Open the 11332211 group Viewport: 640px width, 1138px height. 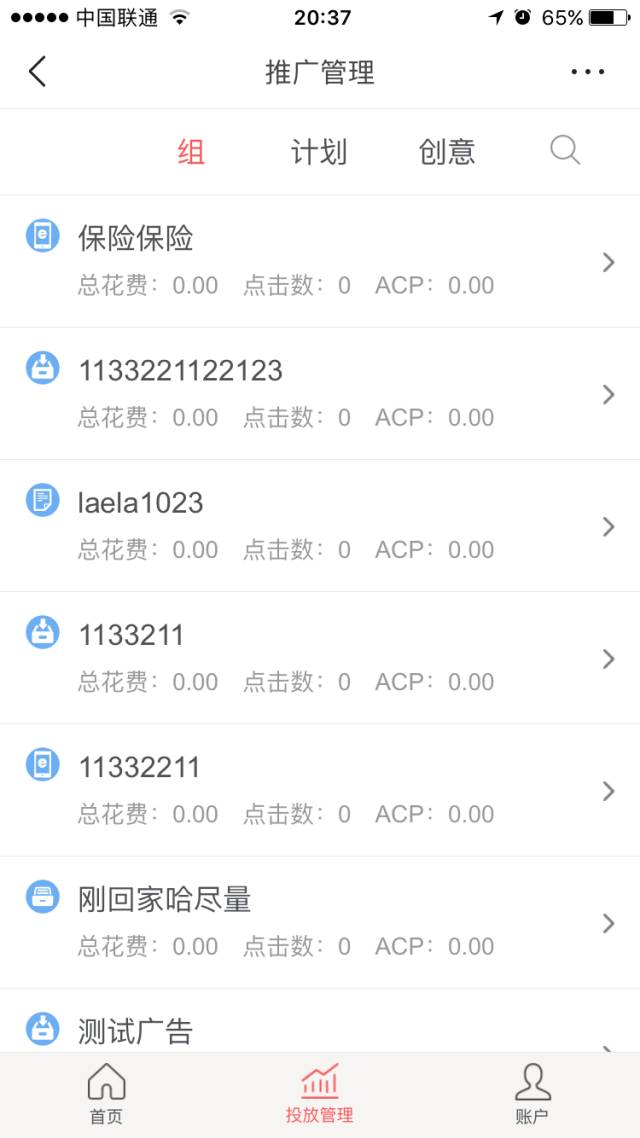click(x=320, y=789)
